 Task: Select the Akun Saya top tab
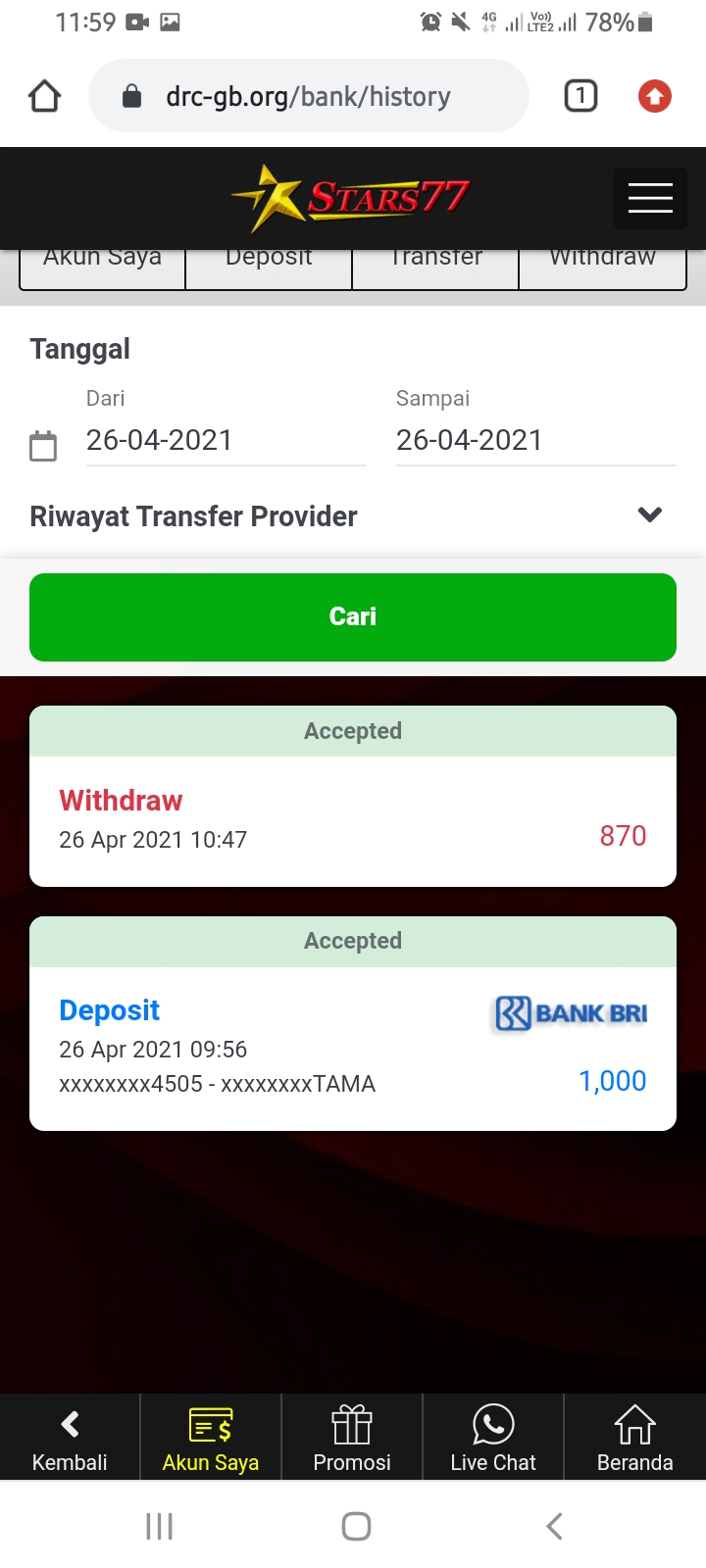click(x=103, y=265)
